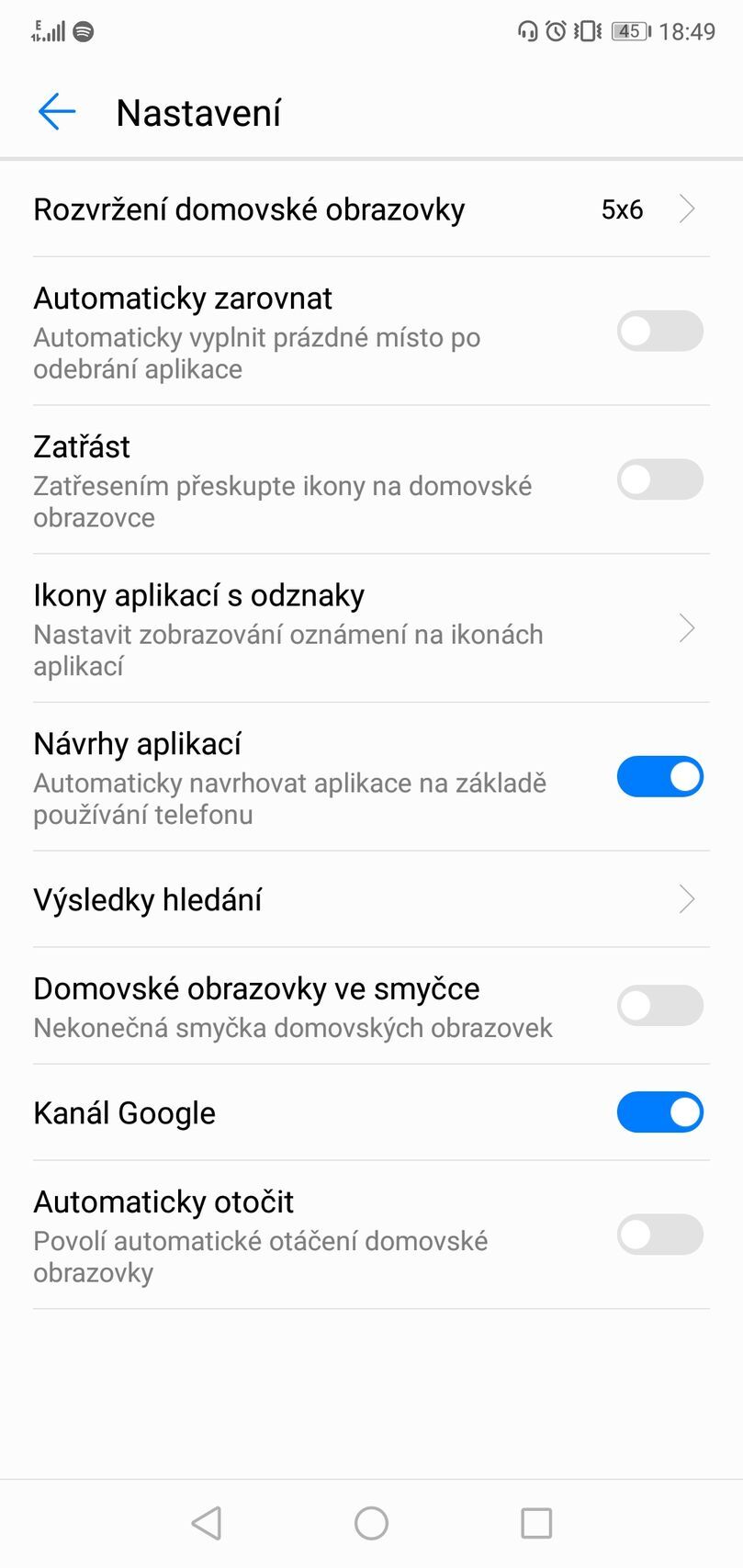Turn on the Zatřást toggle

click(659, 479)
